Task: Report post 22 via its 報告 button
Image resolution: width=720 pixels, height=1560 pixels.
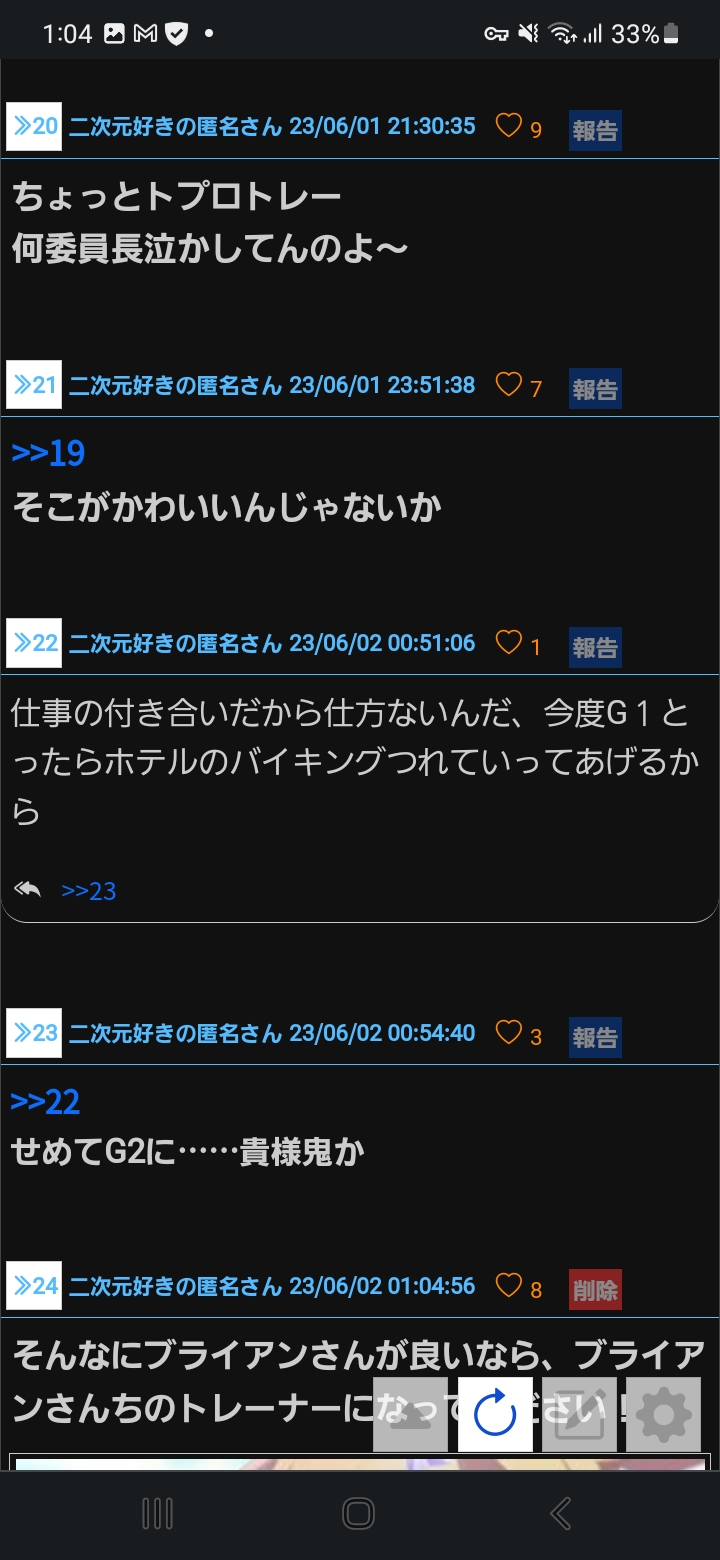Action: click(x=595, y=646)
